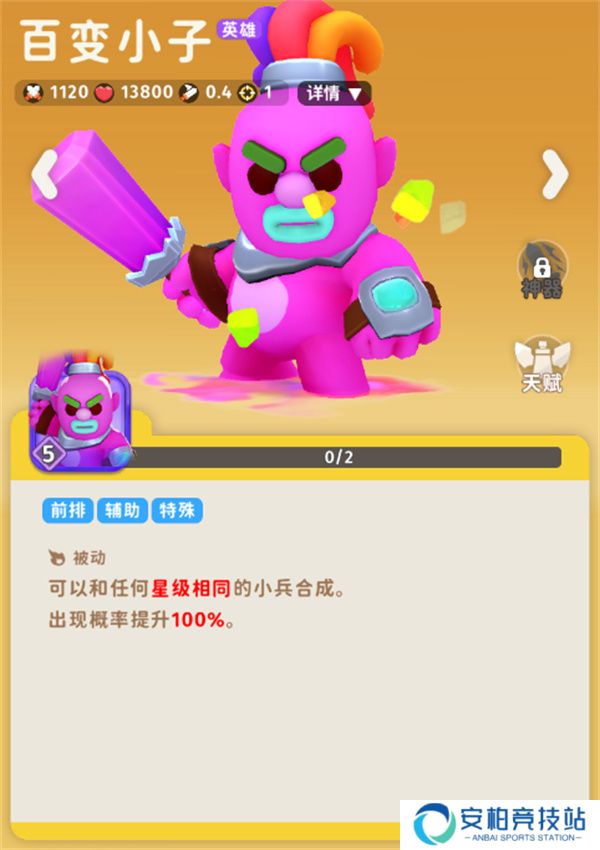
Task: Select the 前排 tag chip
Action: coord(68,511)
